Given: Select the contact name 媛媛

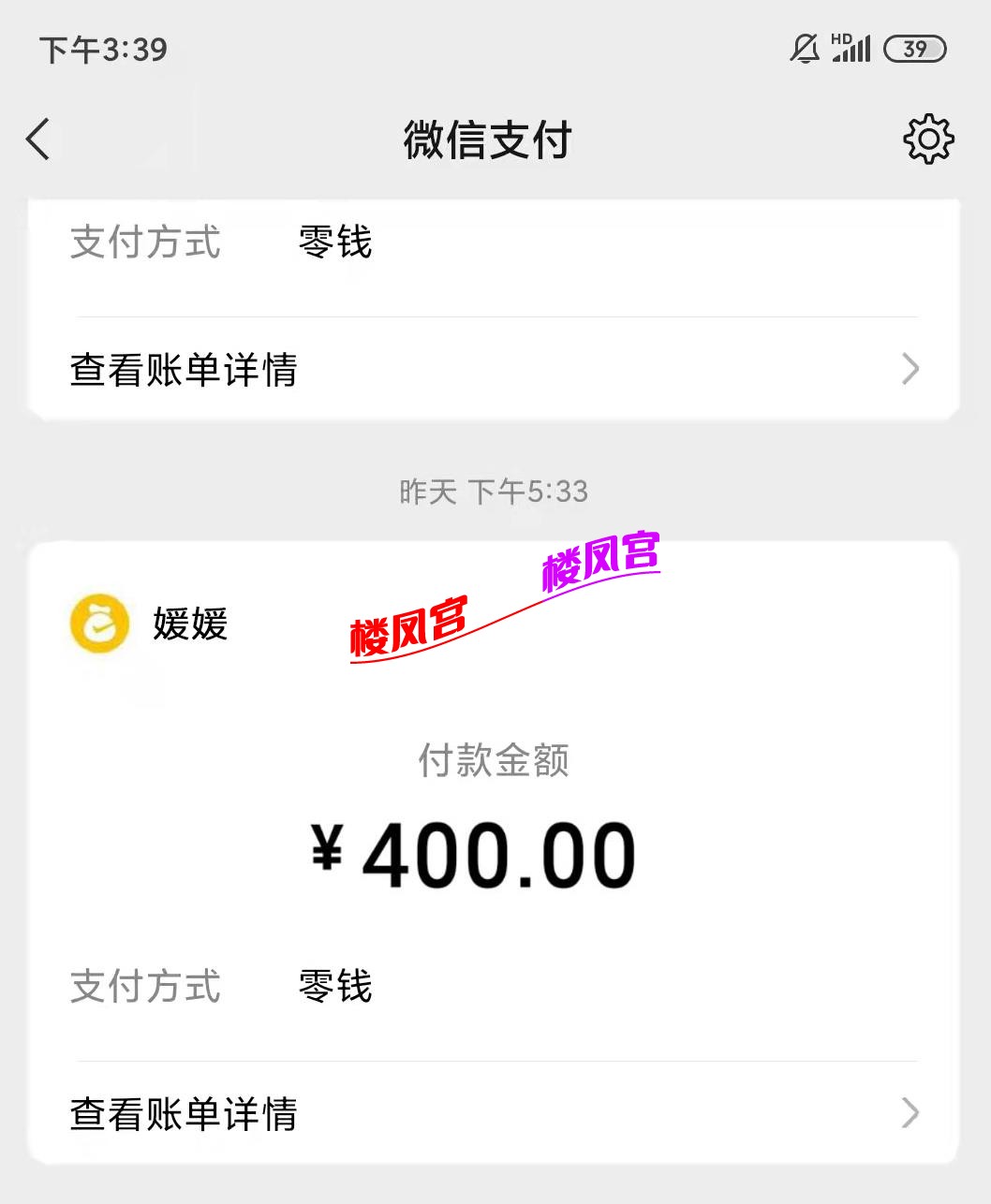Looking at the screenshot, I should pyautogui.click(x=190, y=624).
